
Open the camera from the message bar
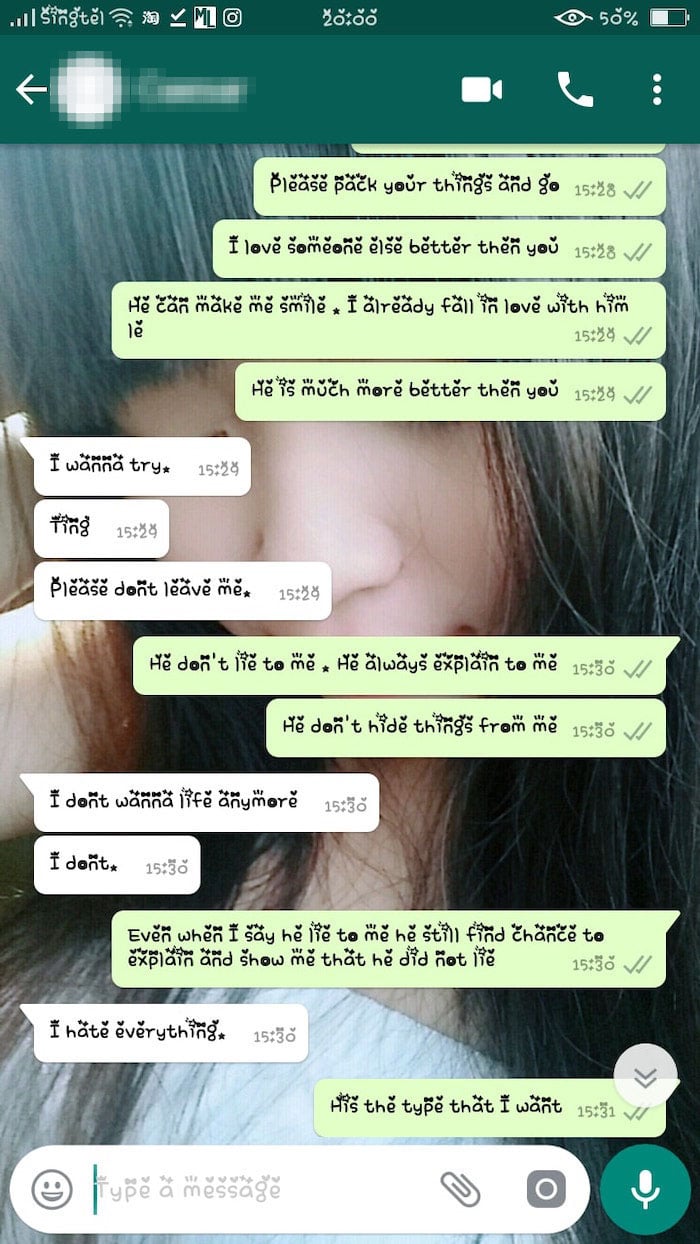point(546,1189)
